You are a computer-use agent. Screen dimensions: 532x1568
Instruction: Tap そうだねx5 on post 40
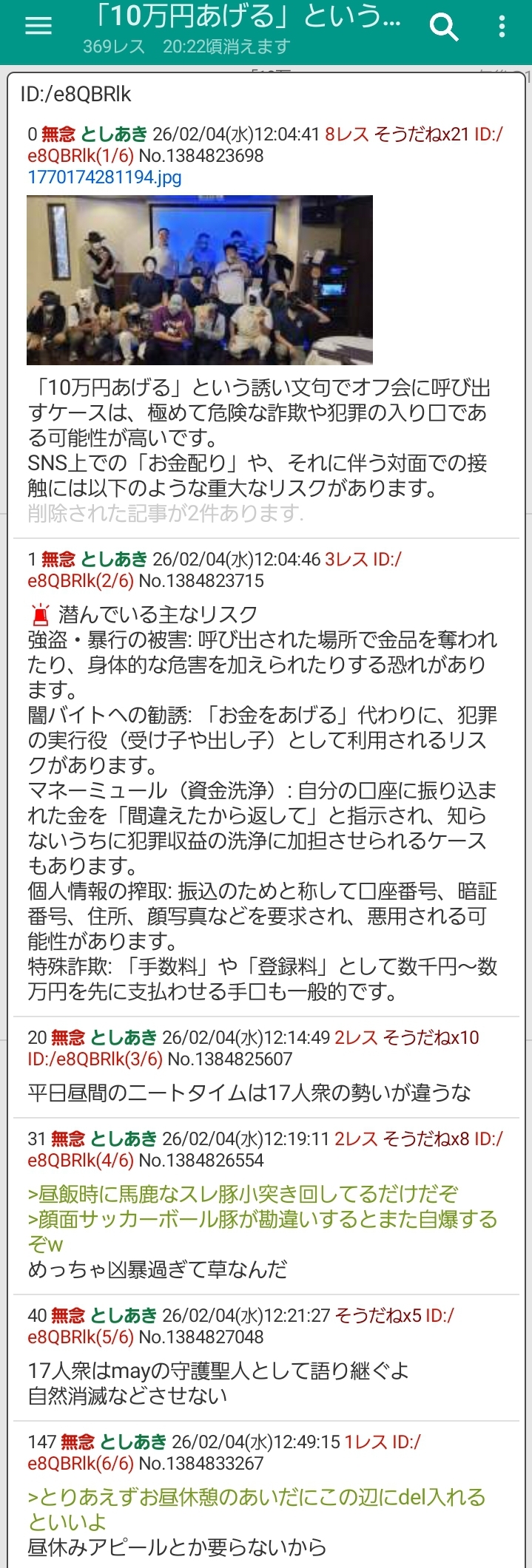click(378, 1315)
